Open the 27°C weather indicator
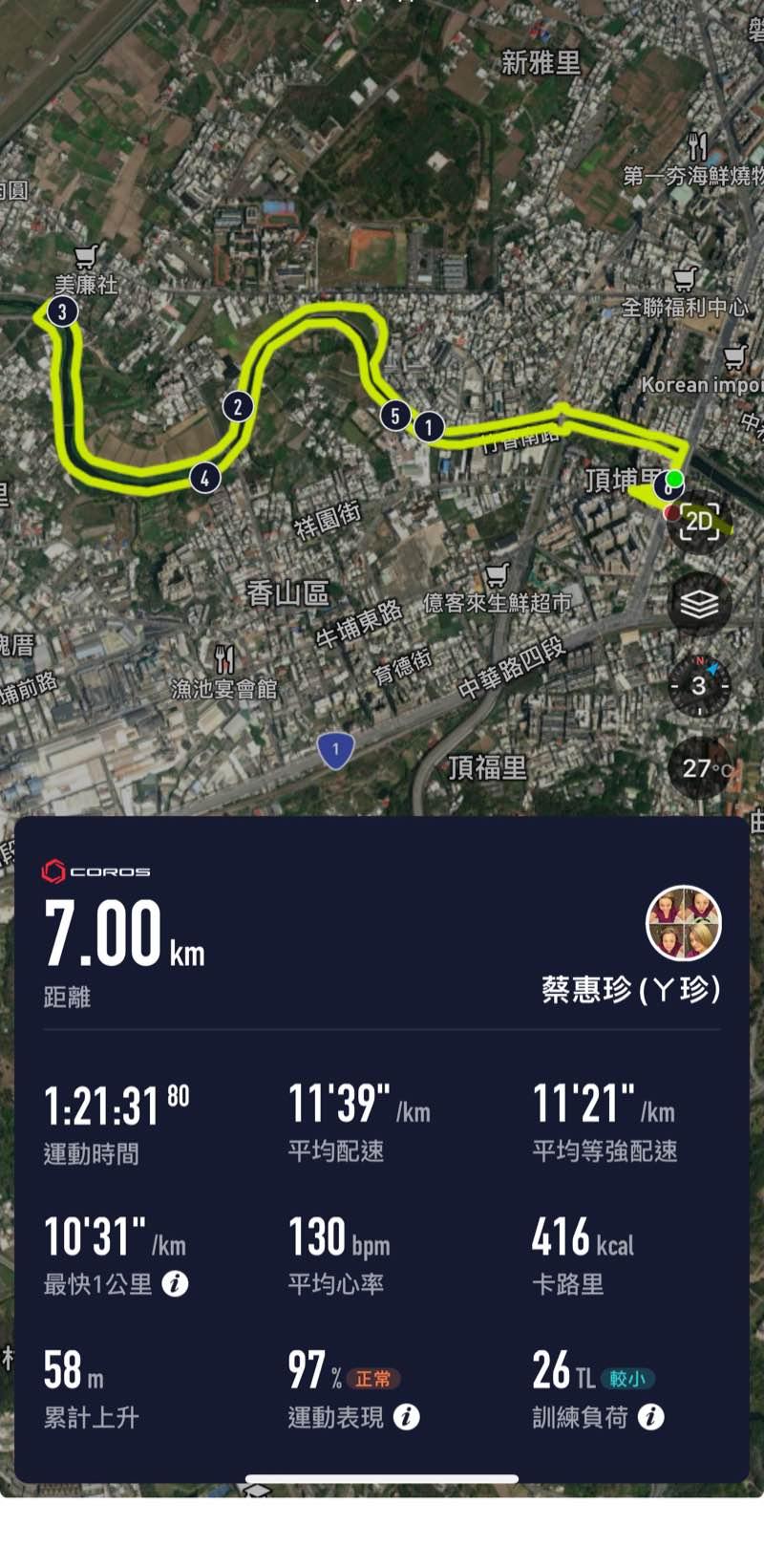The width and height of the screenshot is (764, 1568). pos(705,767)
